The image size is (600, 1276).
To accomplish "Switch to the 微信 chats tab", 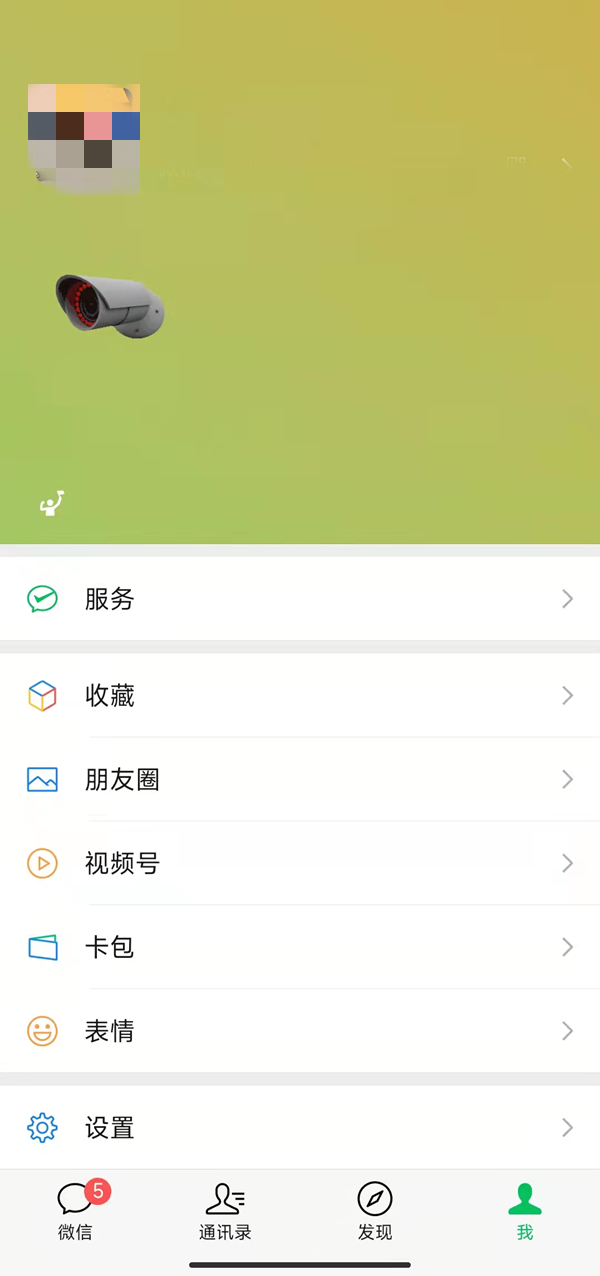I will pyautogui.click(x=75, y=1210).
